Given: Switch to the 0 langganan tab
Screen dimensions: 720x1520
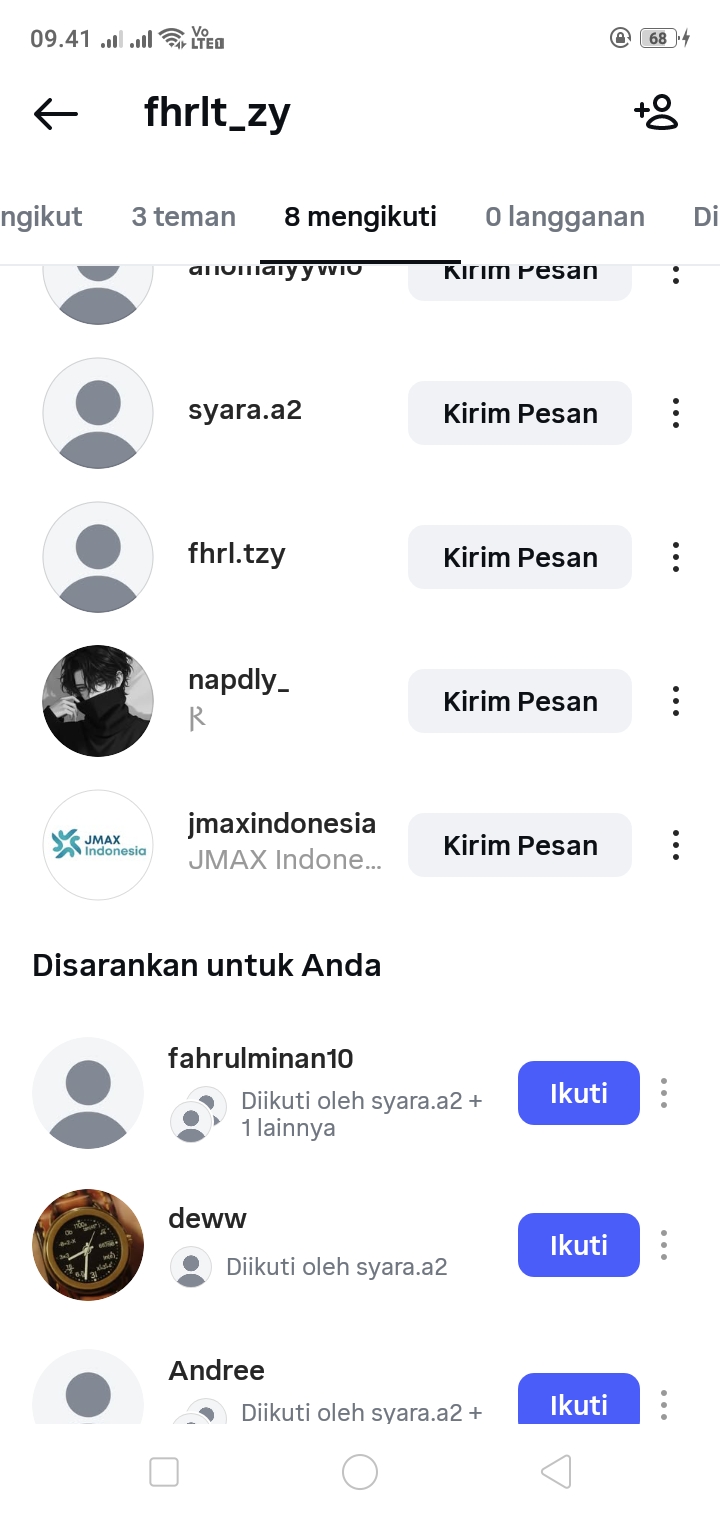Looking at the screenshot, I should click(x=565, y=217).
